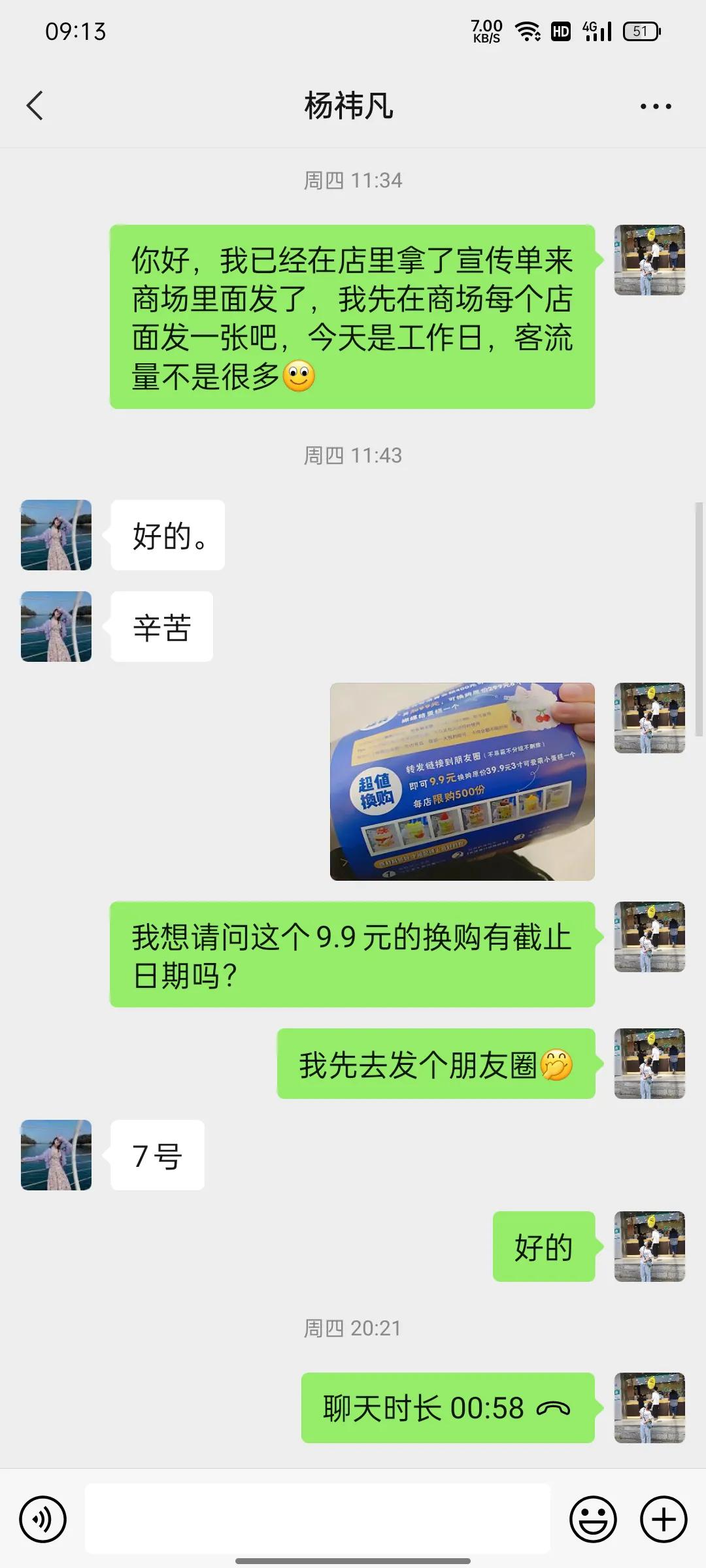Open 杨祎凡's profile avatar next to 好的。

pyautogui.click(x=56, y=534)
